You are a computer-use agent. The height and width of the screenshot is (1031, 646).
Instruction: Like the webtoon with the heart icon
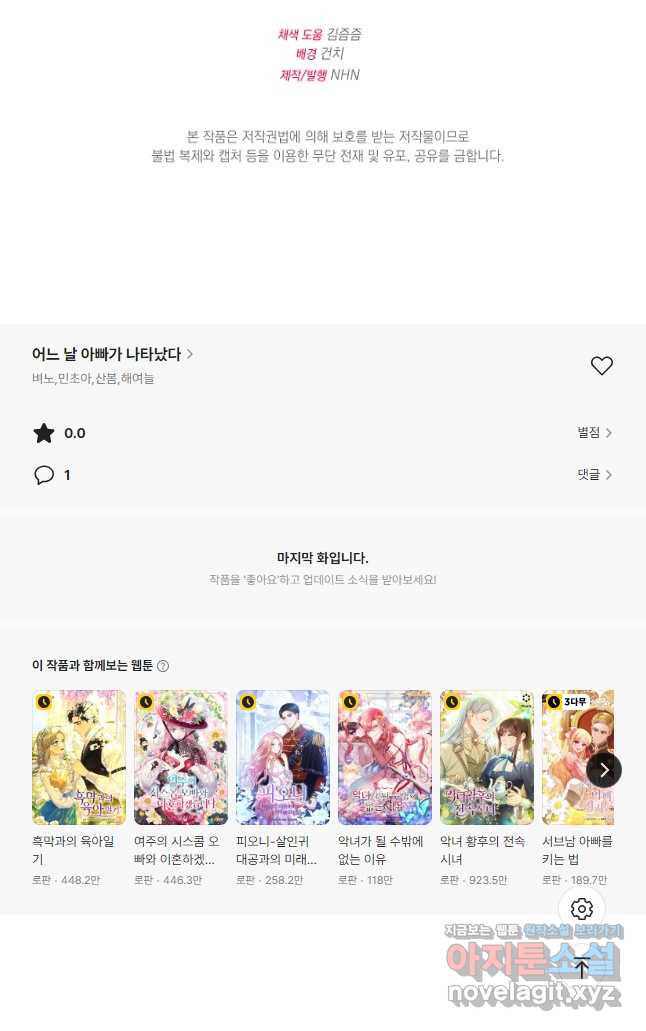coord(601,366)
